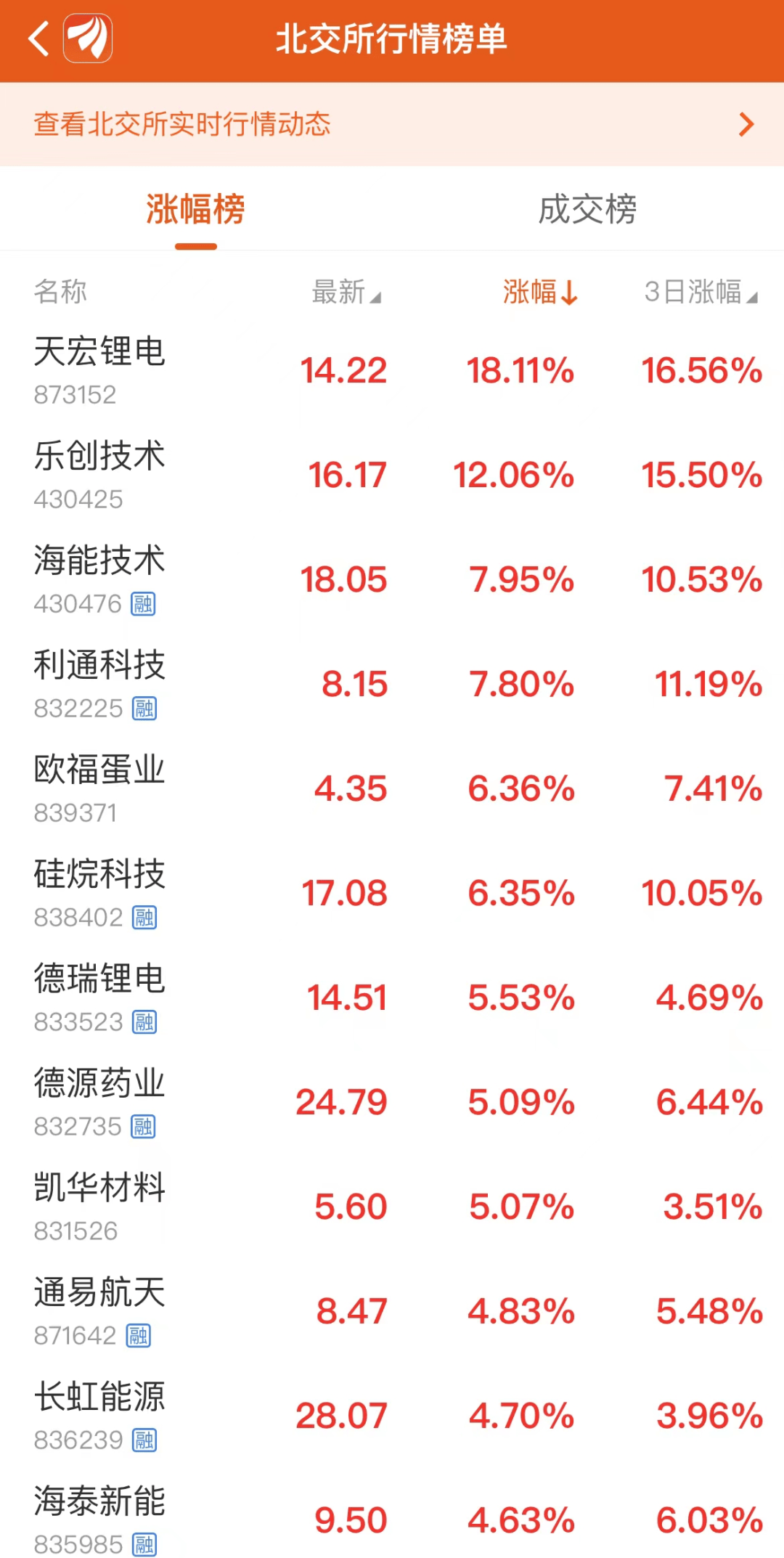784x1558 pixels.
Task: Tap the app logo icon in header
Action: tap(87, 40)
